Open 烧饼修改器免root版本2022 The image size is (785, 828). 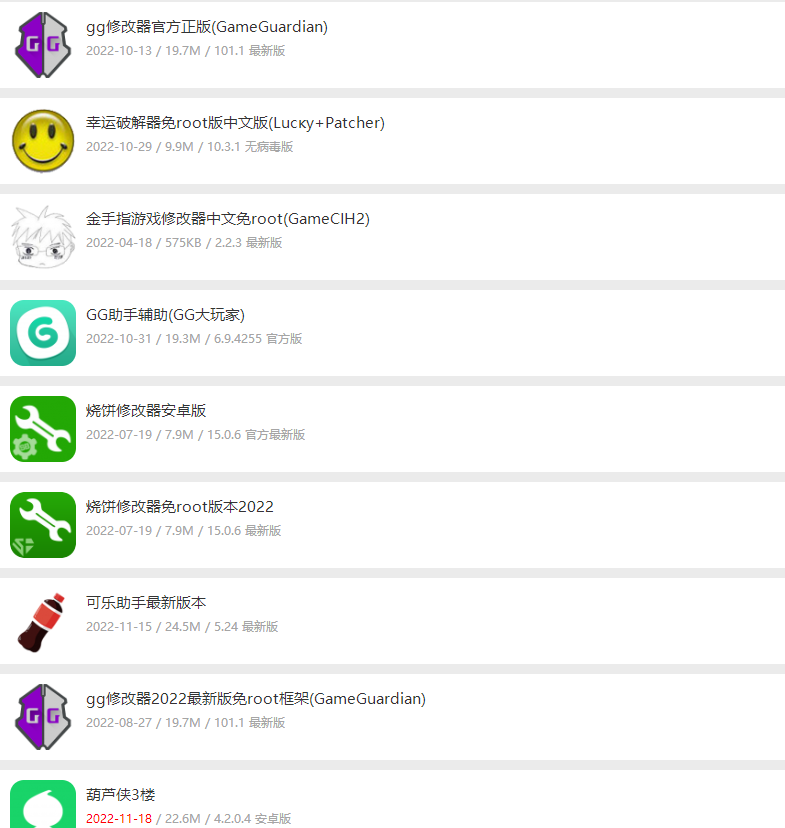tap(180, 507)
